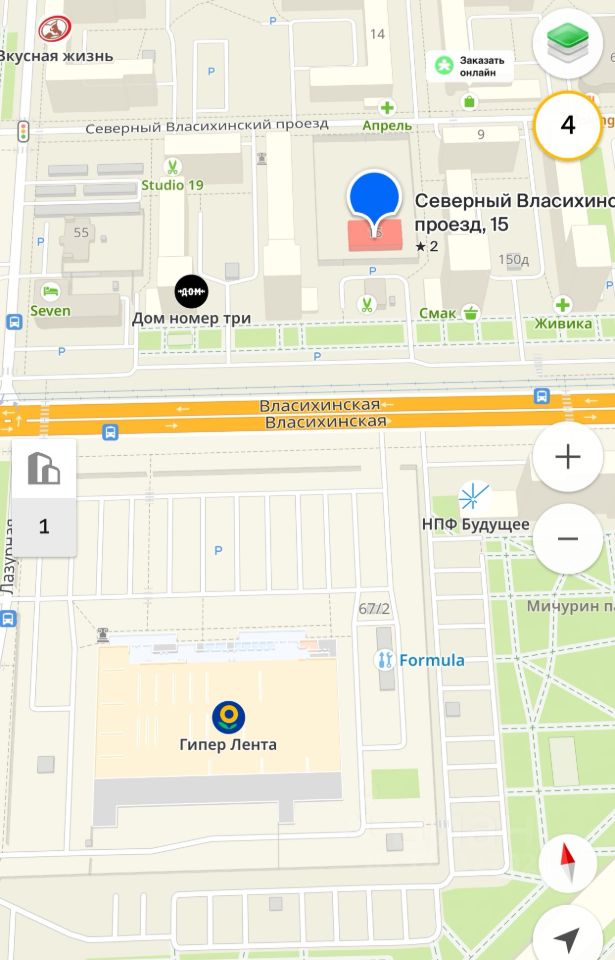Screen dimensions: 615x960
Task: Open the НПФ Будущее marker
Action: coord(473,496)
